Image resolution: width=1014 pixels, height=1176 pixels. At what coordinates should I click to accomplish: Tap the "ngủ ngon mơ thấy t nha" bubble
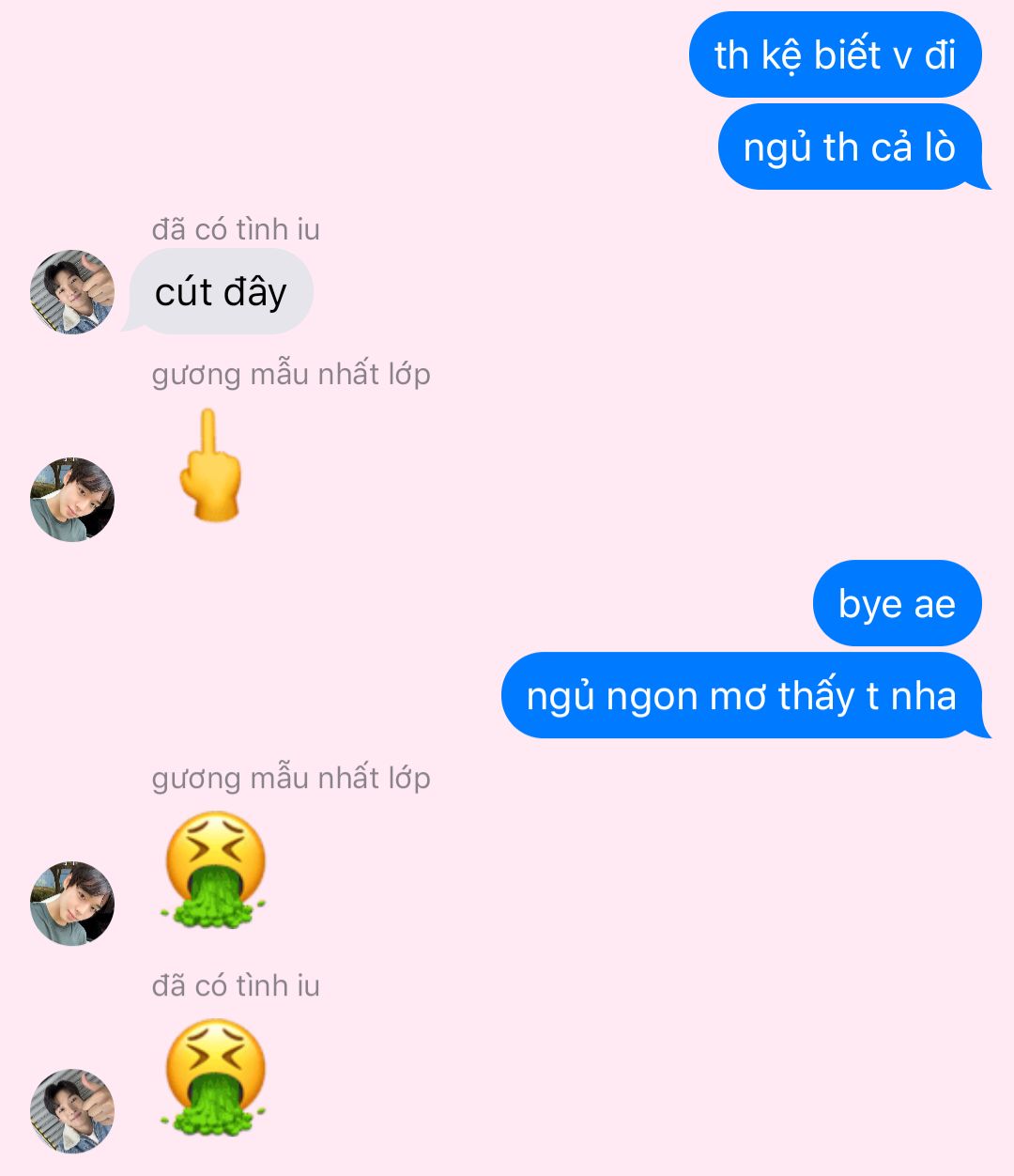[x=741, y=696]
